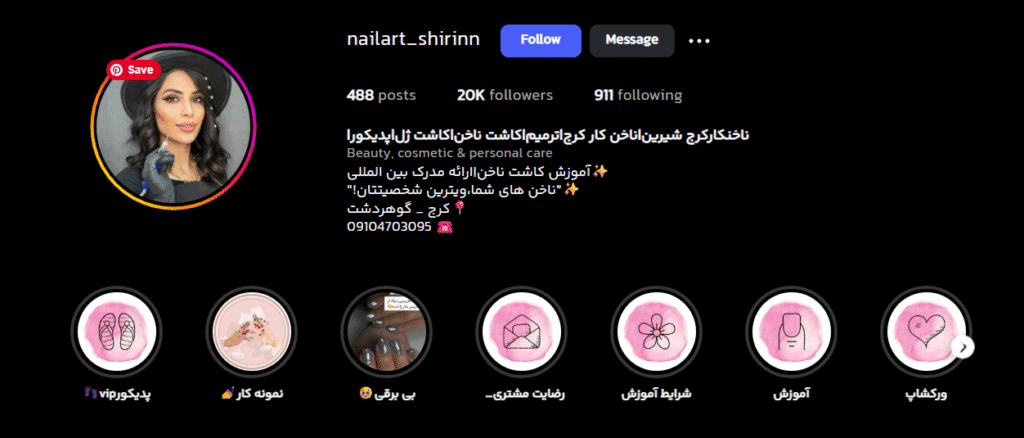View the 911 following list
The width and height of the screenshot is (1024, 438).
tap(637, 95)
